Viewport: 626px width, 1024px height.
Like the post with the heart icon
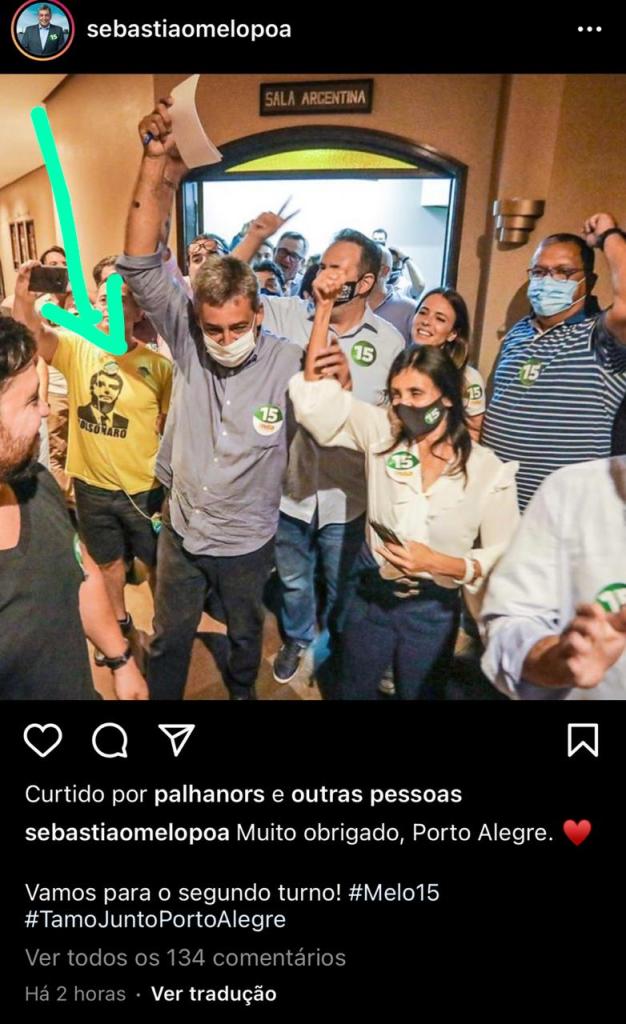pyautogui.click(x=43, y=740)
